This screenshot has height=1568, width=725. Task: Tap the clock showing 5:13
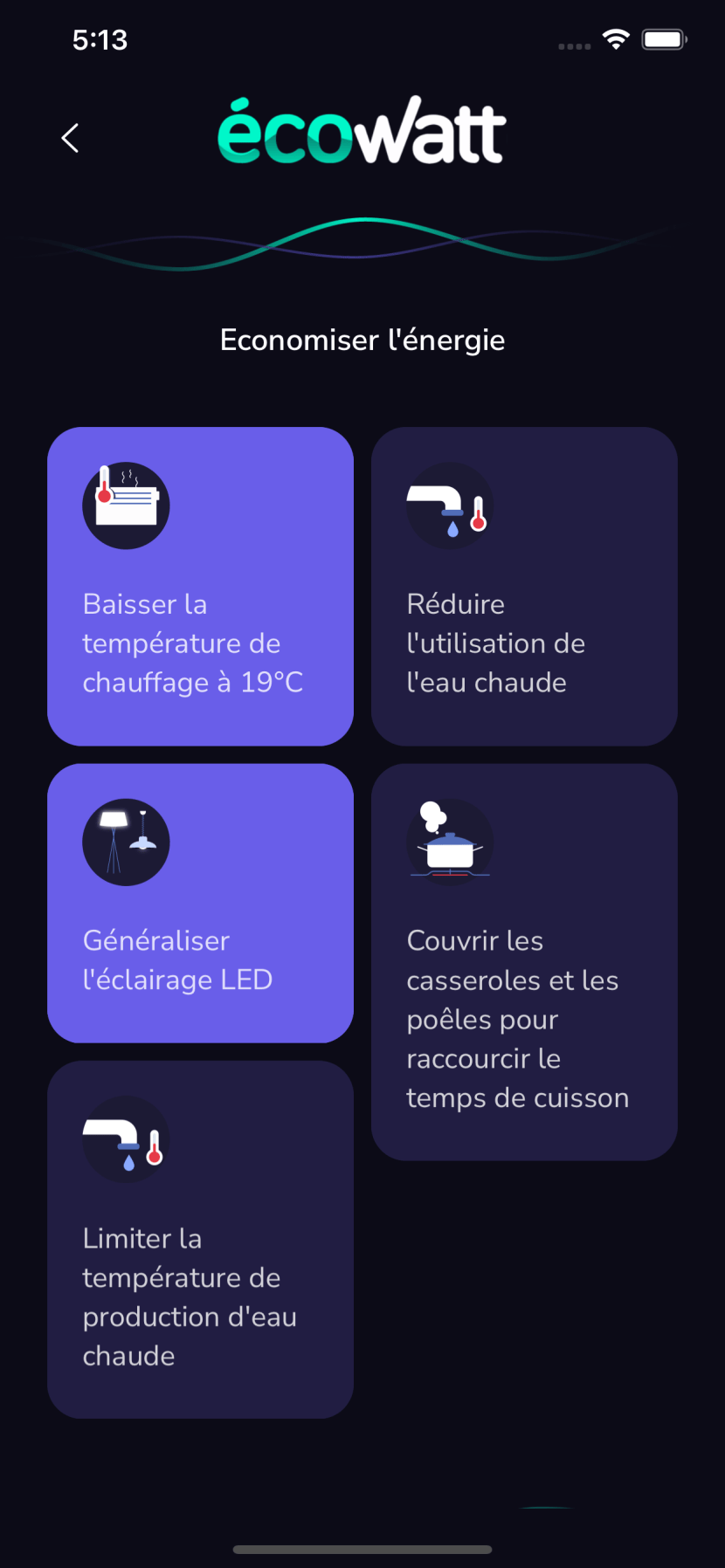99,39
